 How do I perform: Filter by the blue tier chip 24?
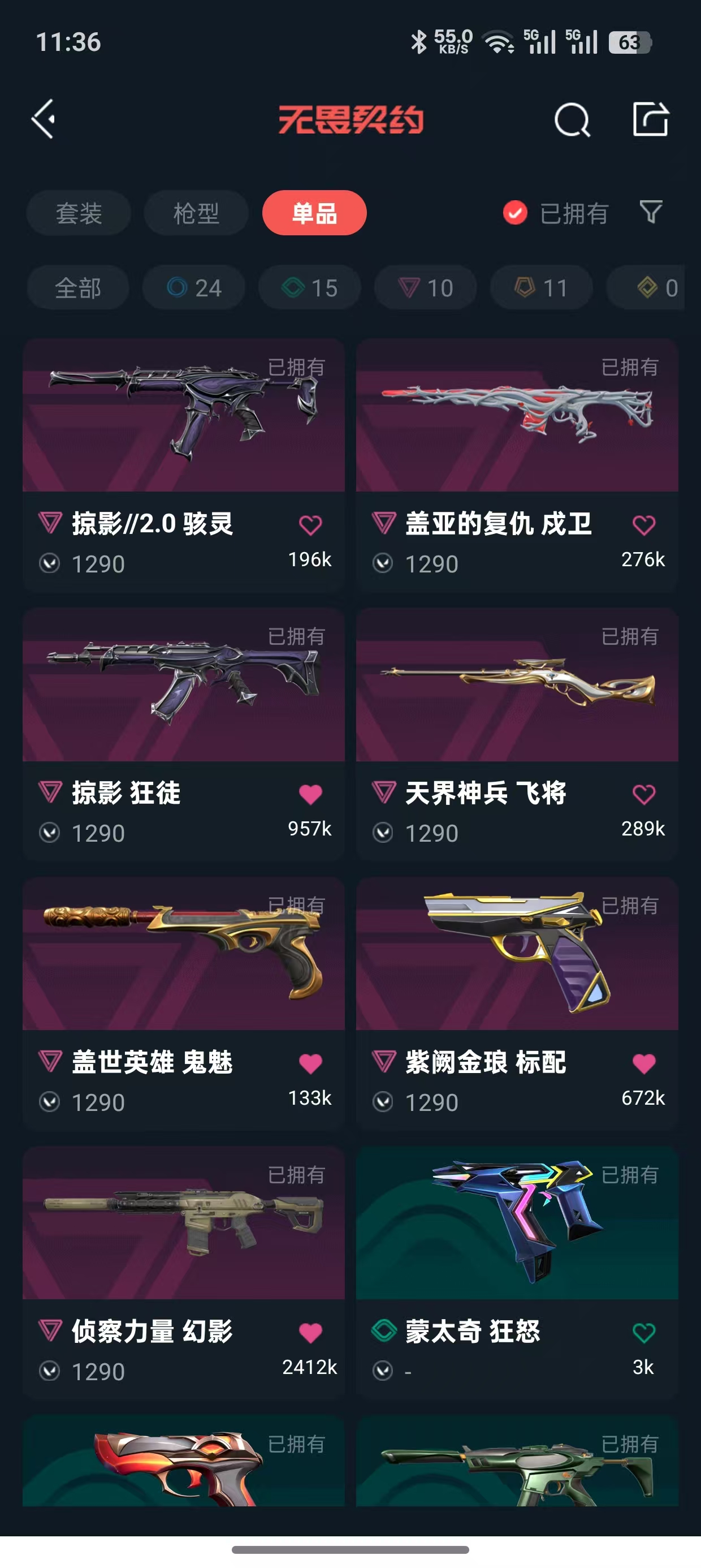193,287
